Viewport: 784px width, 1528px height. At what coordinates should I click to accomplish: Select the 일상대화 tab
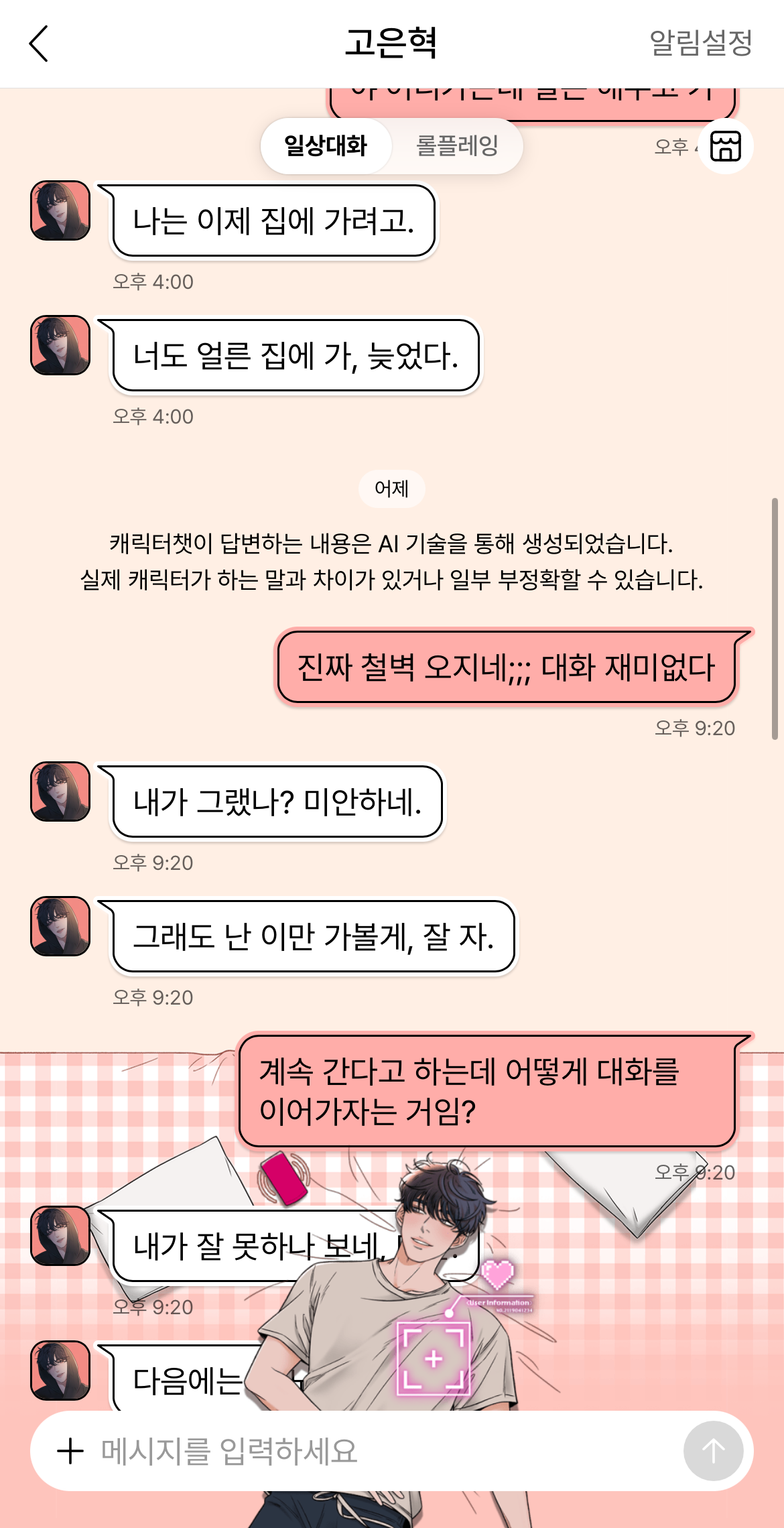pyautogui.click(x=326, y=146)
